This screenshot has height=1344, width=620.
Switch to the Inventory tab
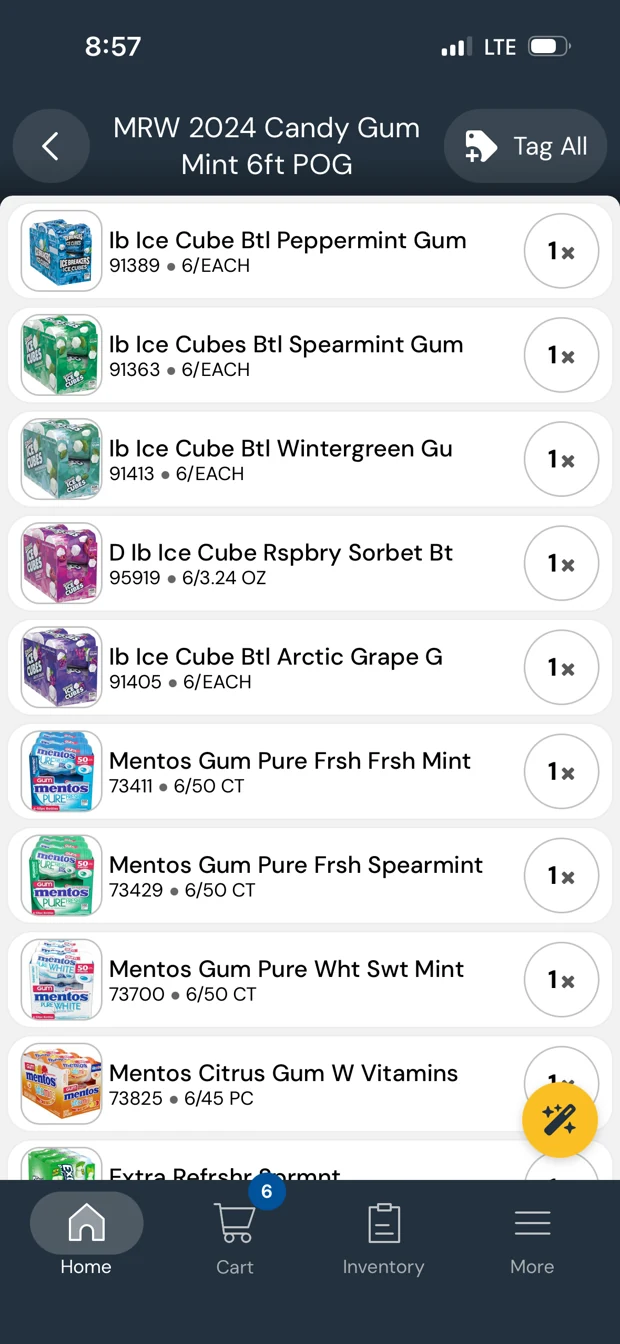click(383, 1236)
